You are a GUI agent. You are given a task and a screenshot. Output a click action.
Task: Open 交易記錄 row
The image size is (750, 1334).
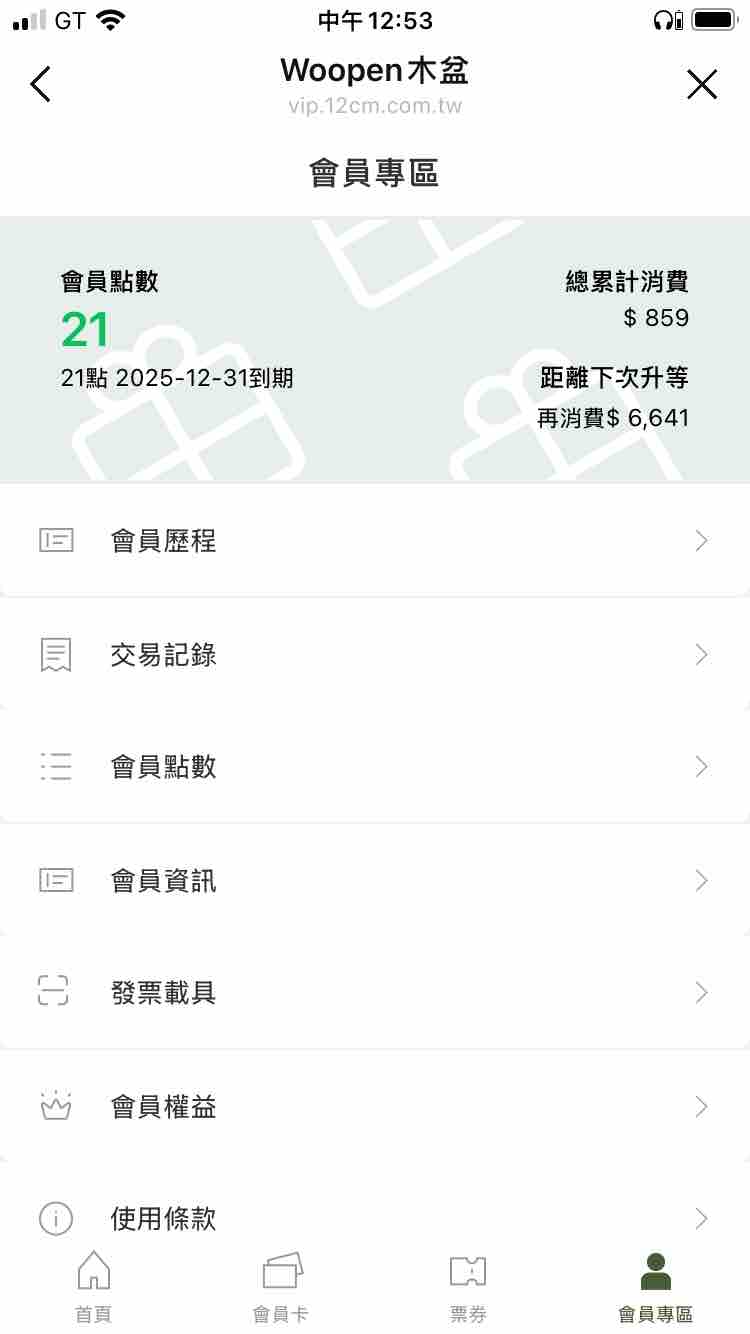375,655
